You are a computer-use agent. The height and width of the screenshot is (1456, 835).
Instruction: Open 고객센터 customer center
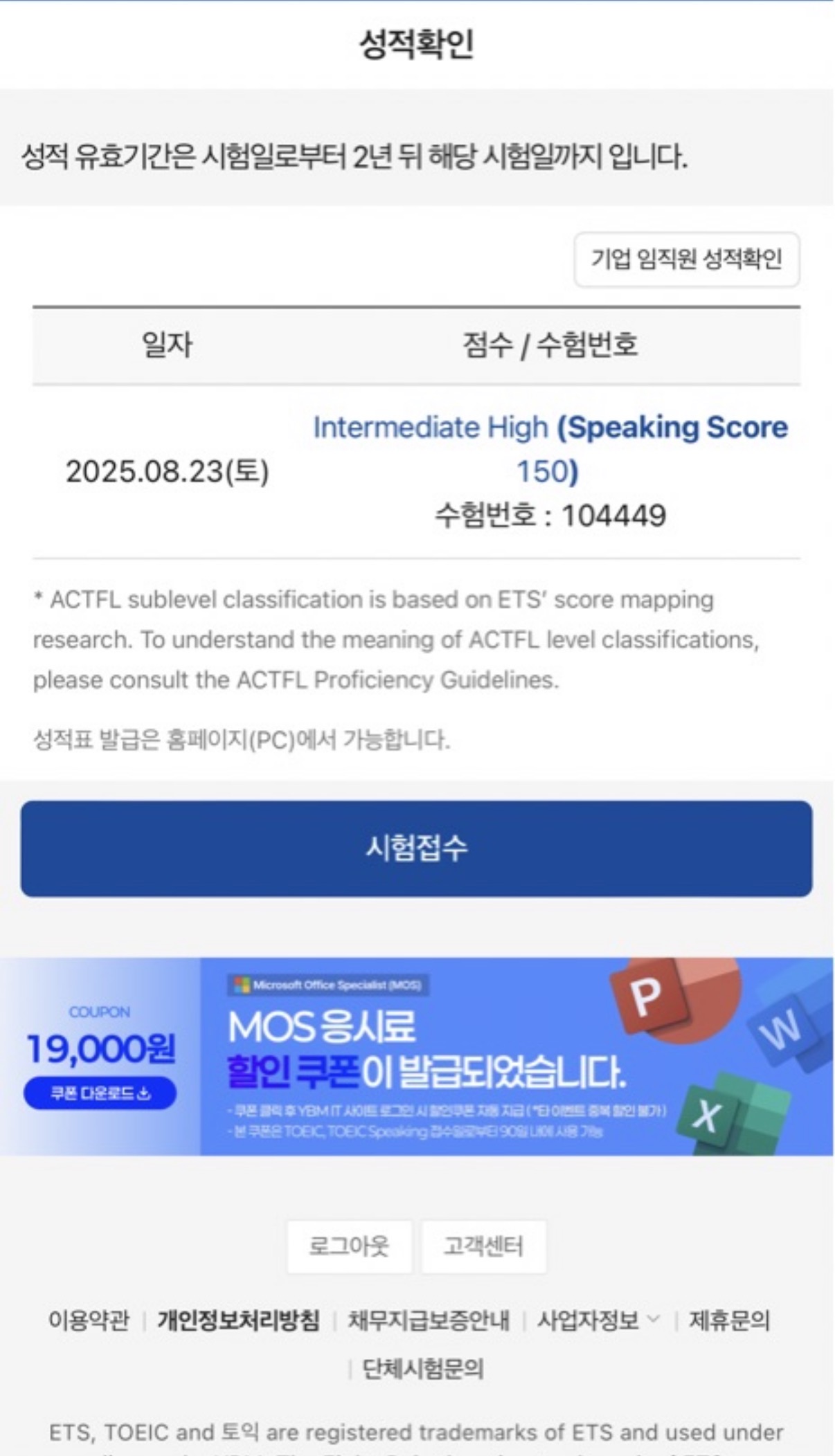coord(483,1246)
